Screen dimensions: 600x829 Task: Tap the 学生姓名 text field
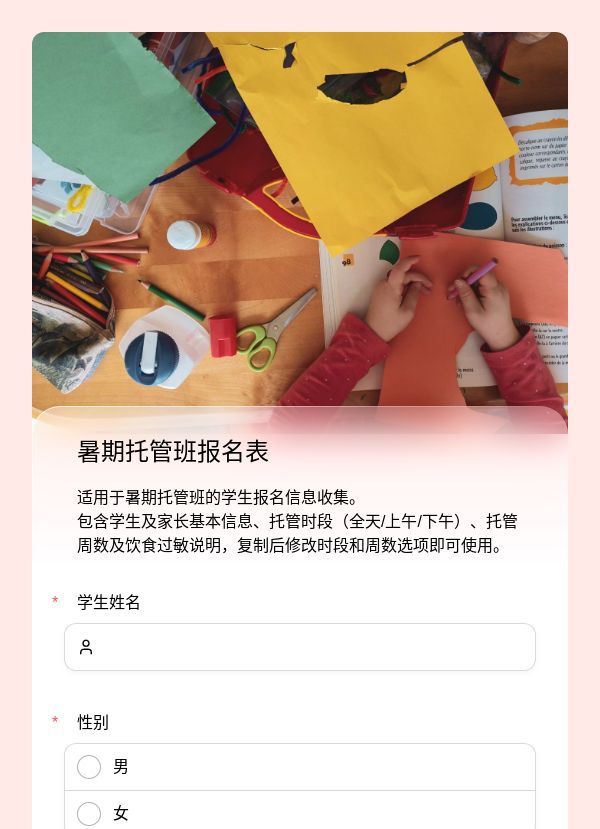[x=300, y=647]
